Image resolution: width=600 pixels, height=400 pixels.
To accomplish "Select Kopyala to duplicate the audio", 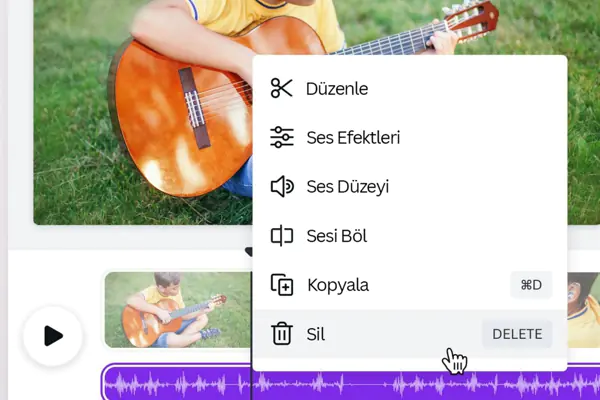I will click(337, 285).
